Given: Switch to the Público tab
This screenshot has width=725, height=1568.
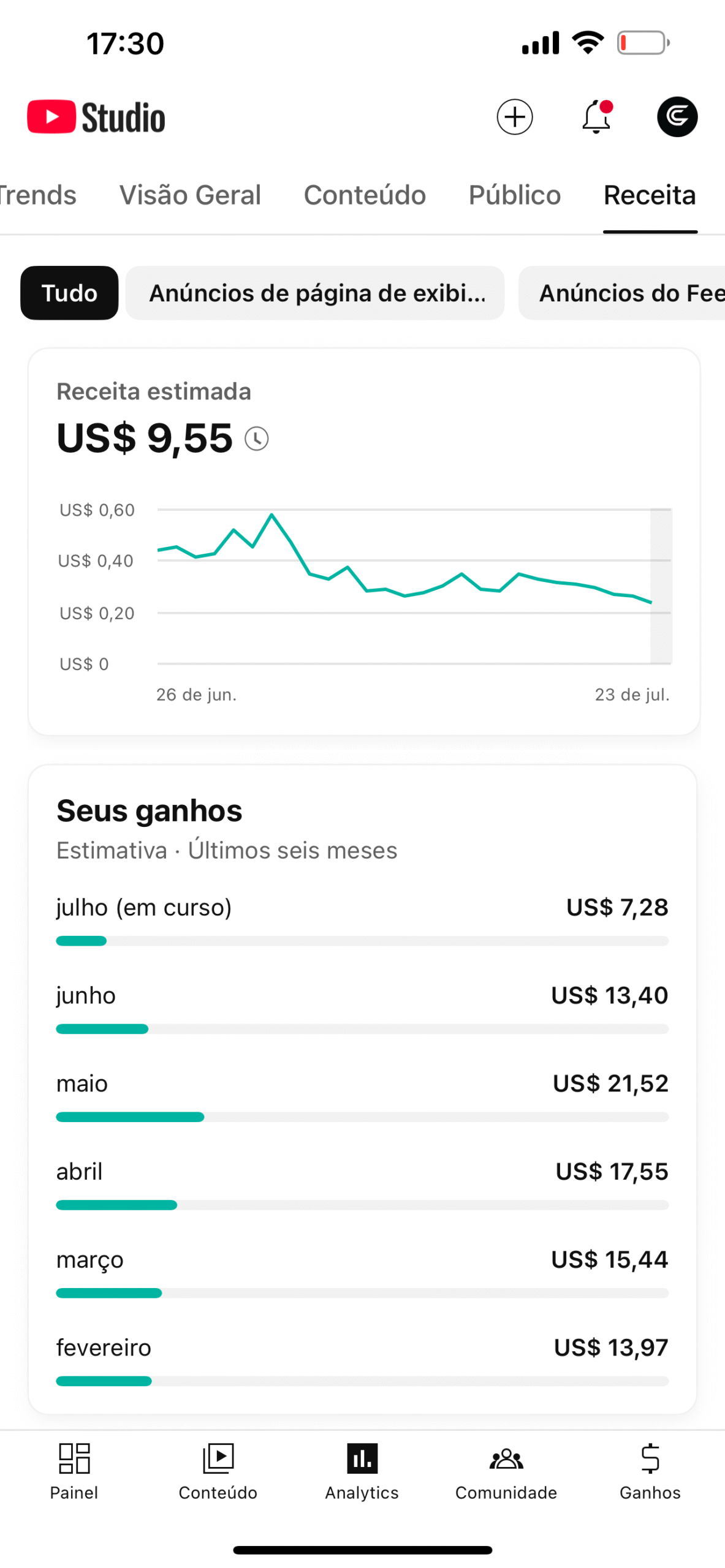Looking at the screenshot, I should 514,195.
